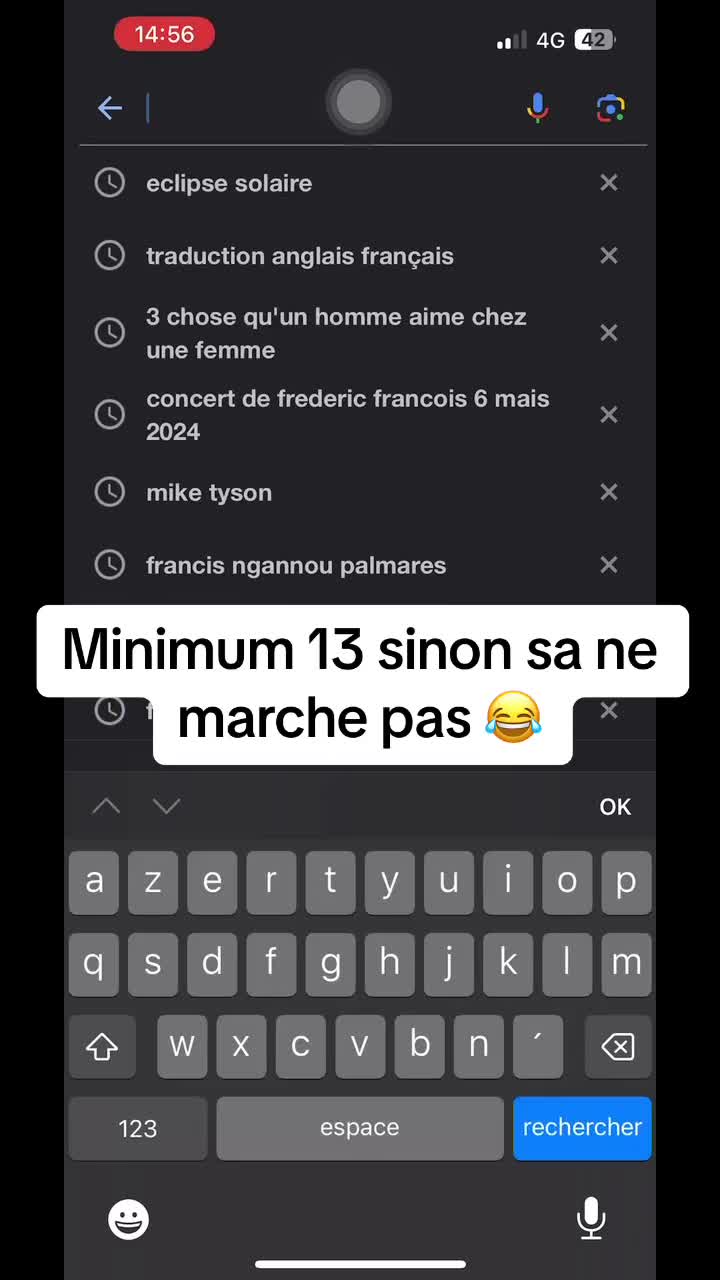Search 'concert de frederic francois 6 mais 2024'
This screenshot has width=720, height=1280.
coord(347,415)
